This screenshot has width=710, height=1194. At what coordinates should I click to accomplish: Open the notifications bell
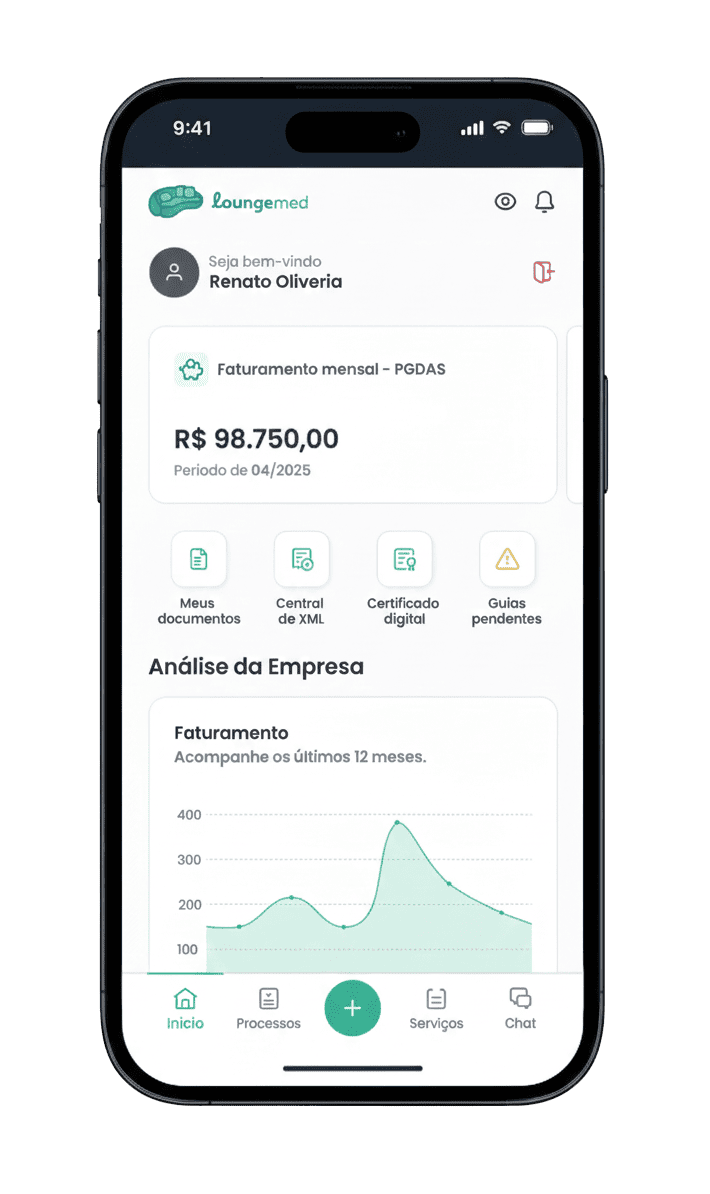coord(544,202)
